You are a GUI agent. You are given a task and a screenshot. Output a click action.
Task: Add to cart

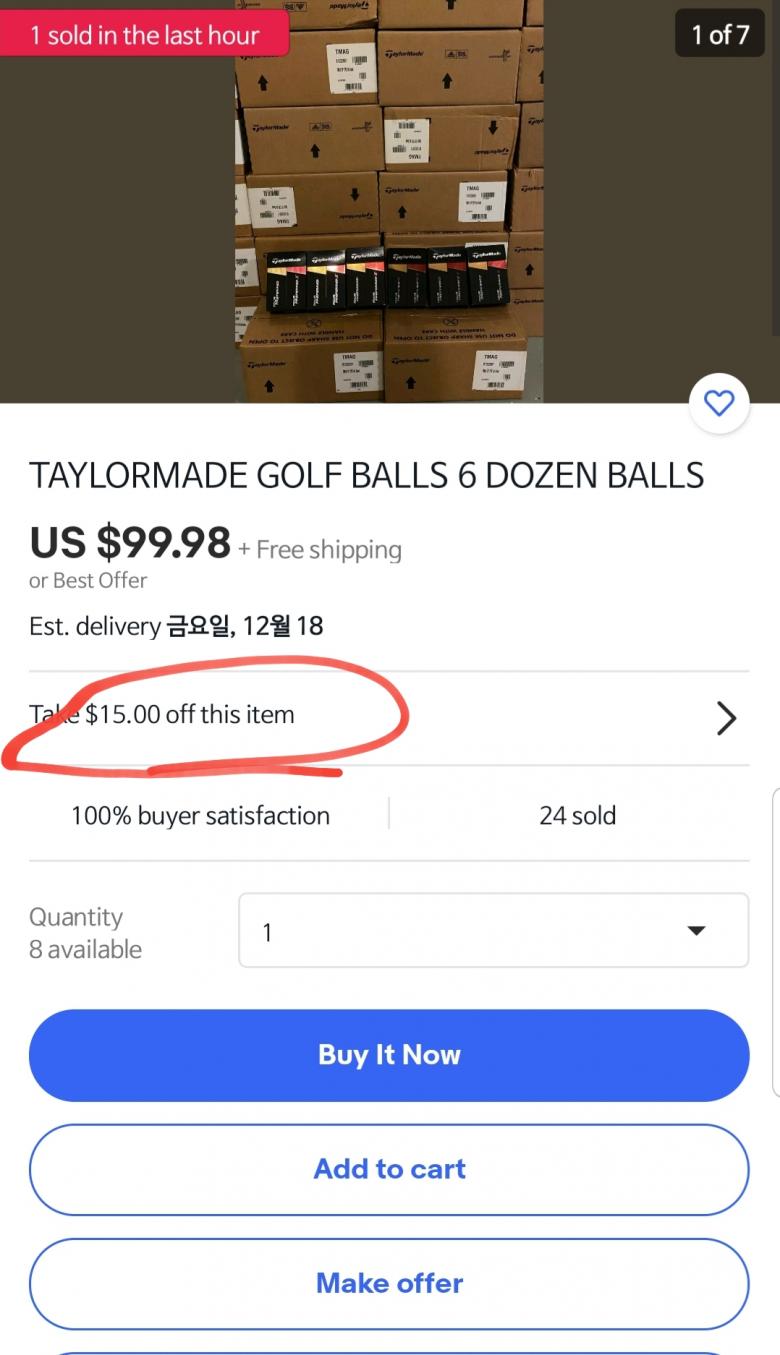tap(389, 1169)
